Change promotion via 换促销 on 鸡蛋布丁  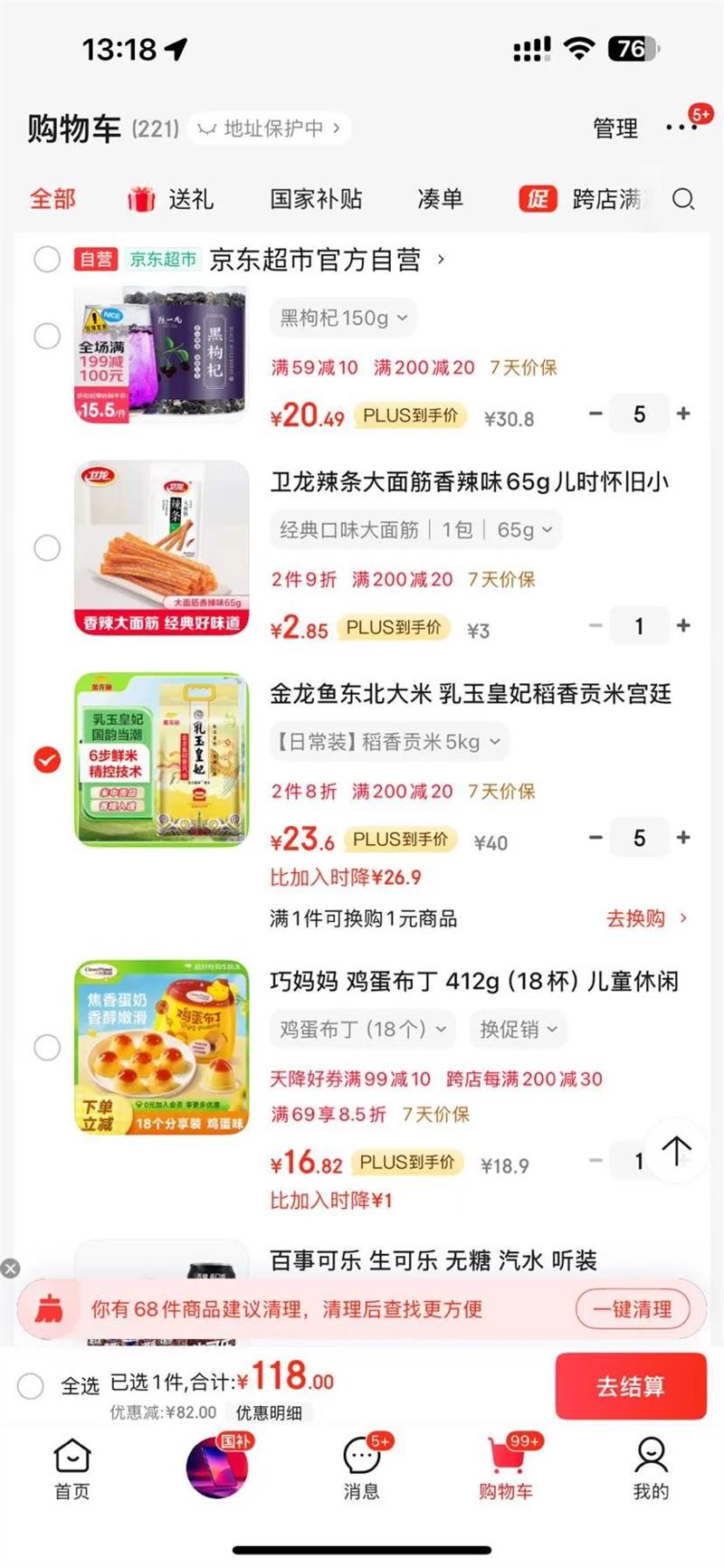518,1030
